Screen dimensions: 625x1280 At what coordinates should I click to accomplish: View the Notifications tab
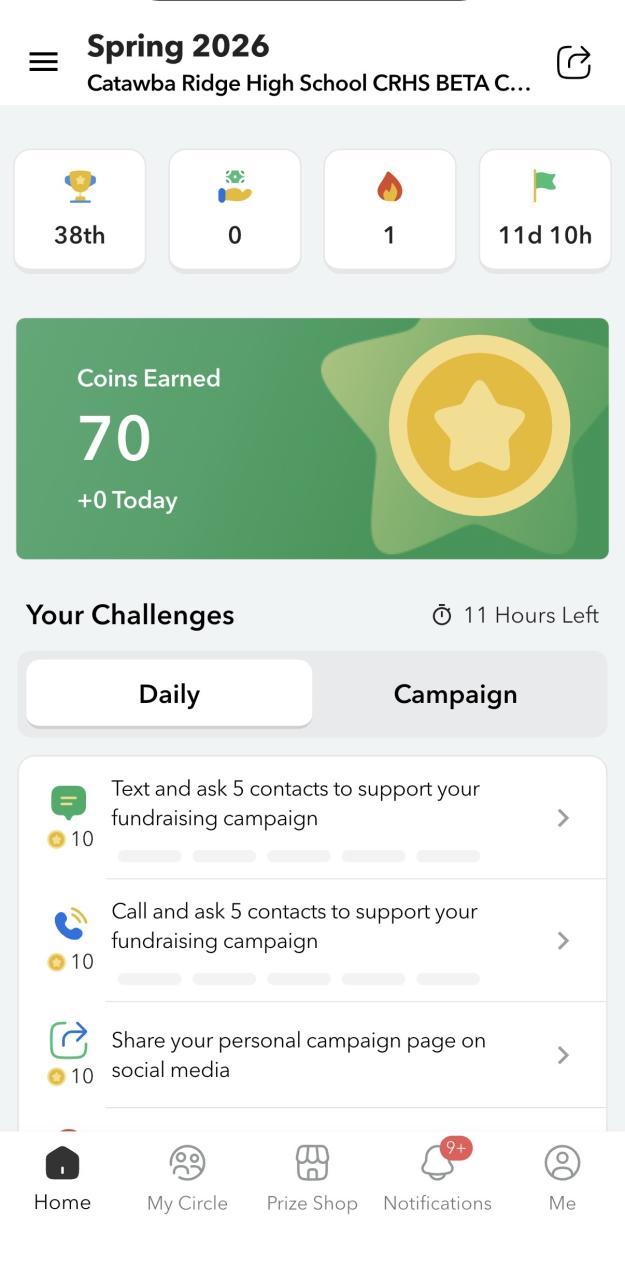(437, 1177)
